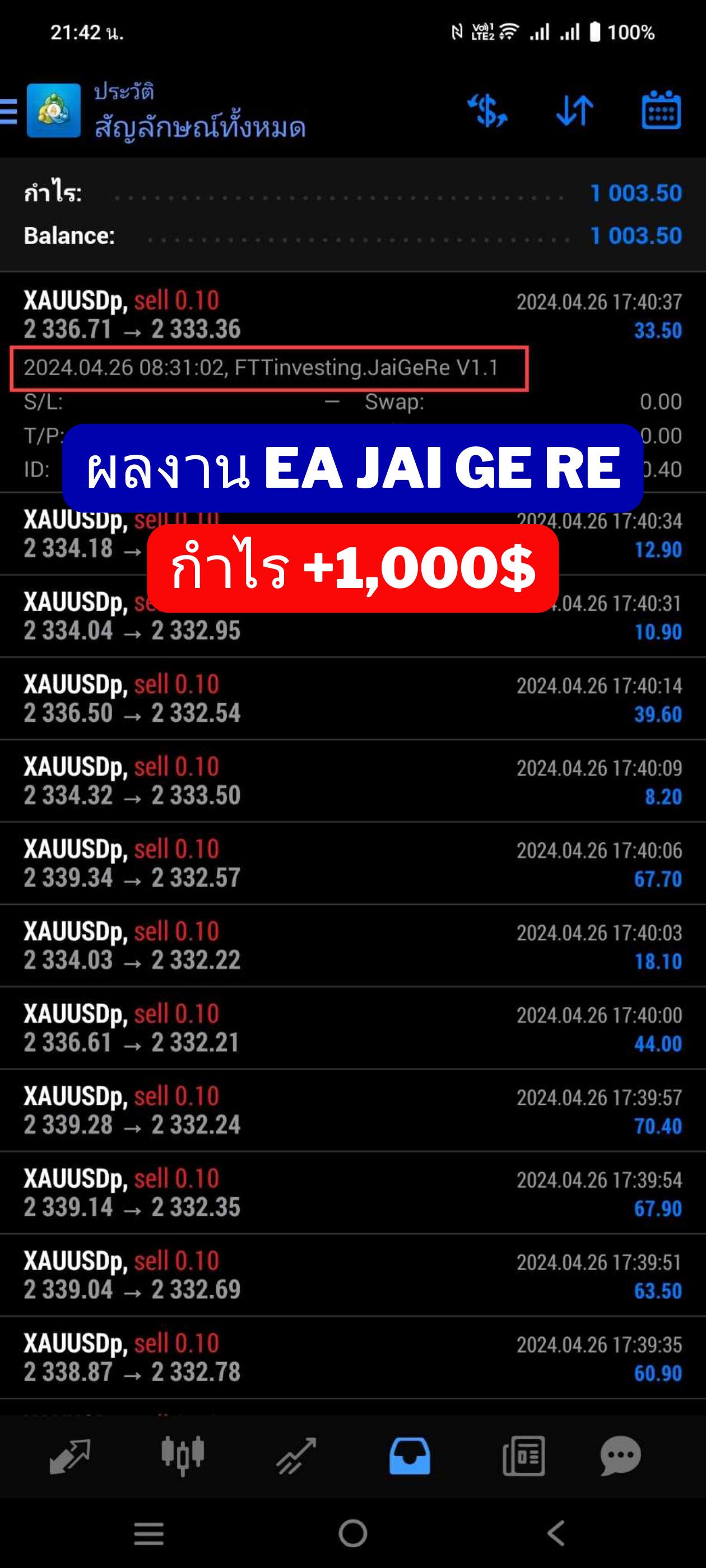
Task: Expand the trade with profit 39.60
Action: pyautogui.click(x=352, y=699)
